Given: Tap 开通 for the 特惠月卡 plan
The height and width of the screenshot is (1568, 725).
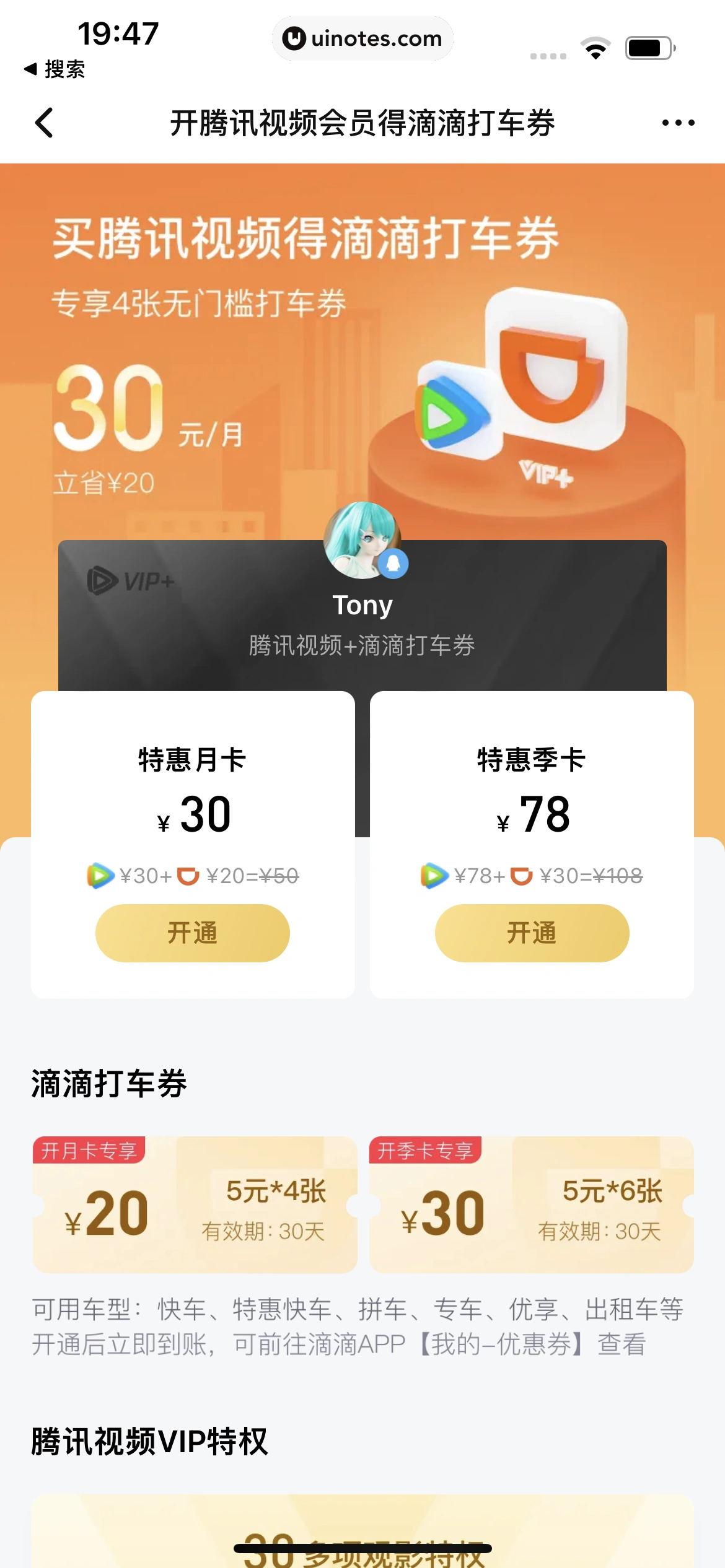Looking at the screenshot, I should pos(192,933).
